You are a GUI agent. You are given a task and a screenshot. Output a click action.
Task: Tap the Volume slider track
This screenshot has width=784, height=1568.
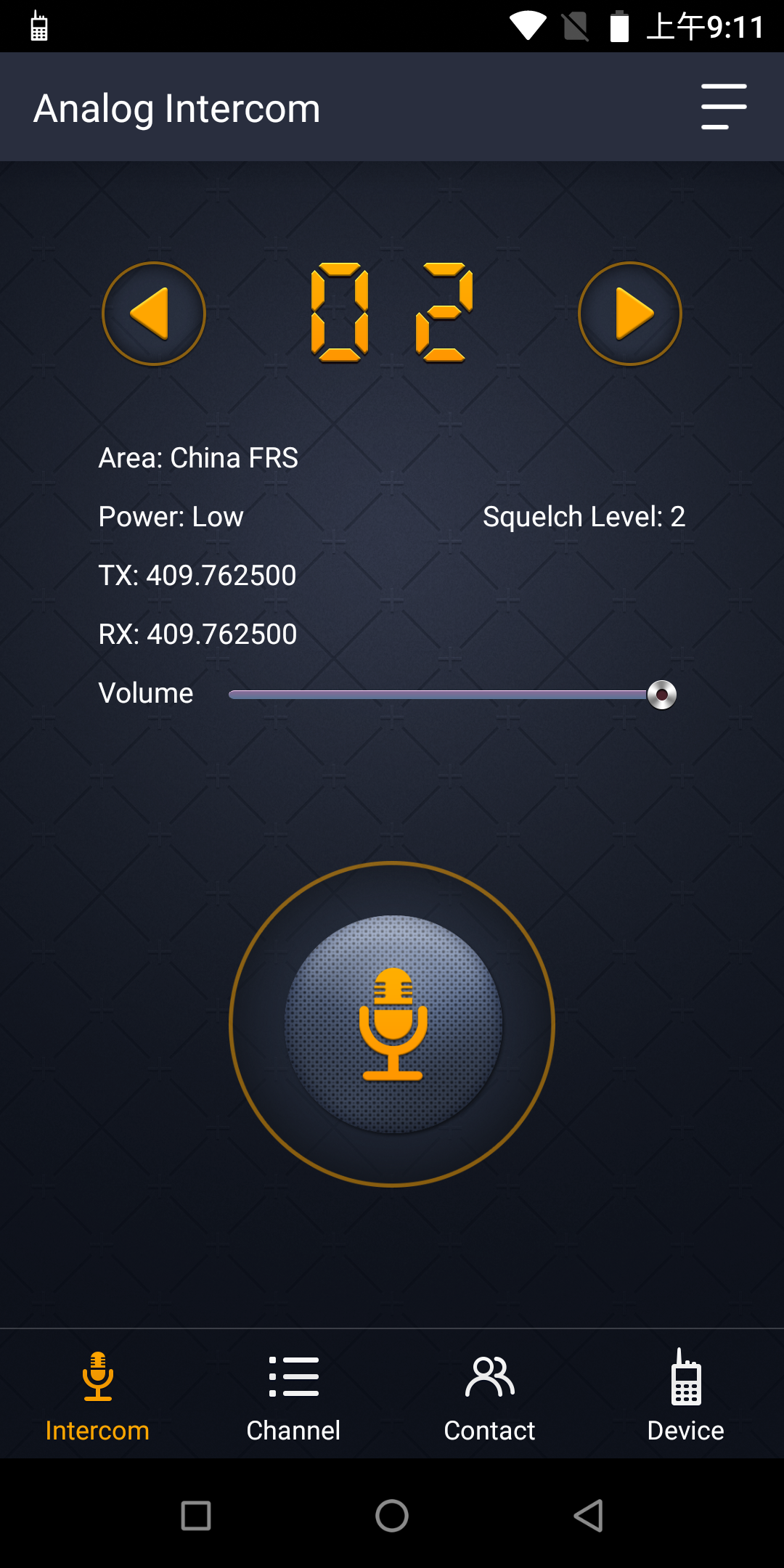(452, 695)
